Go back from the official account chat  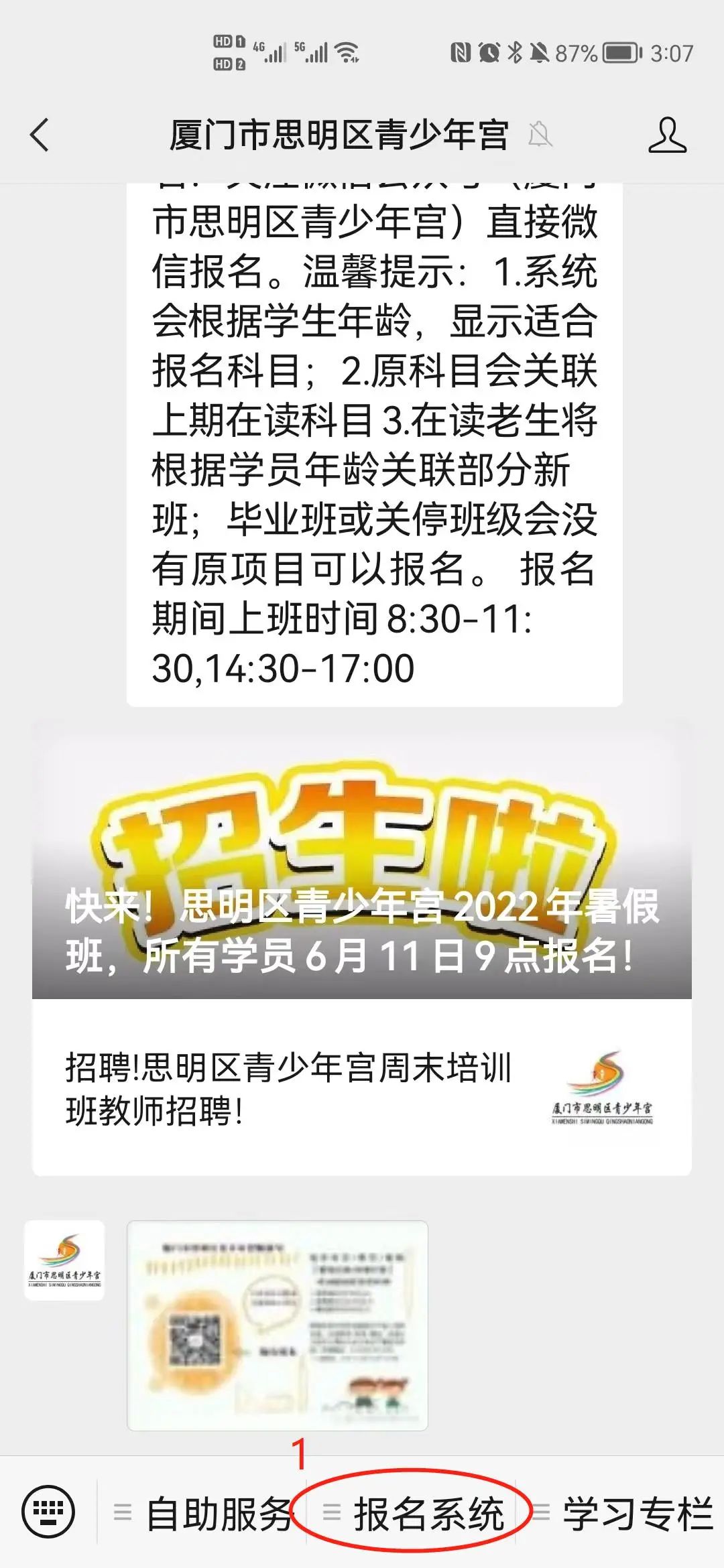(x=40, y=135)
